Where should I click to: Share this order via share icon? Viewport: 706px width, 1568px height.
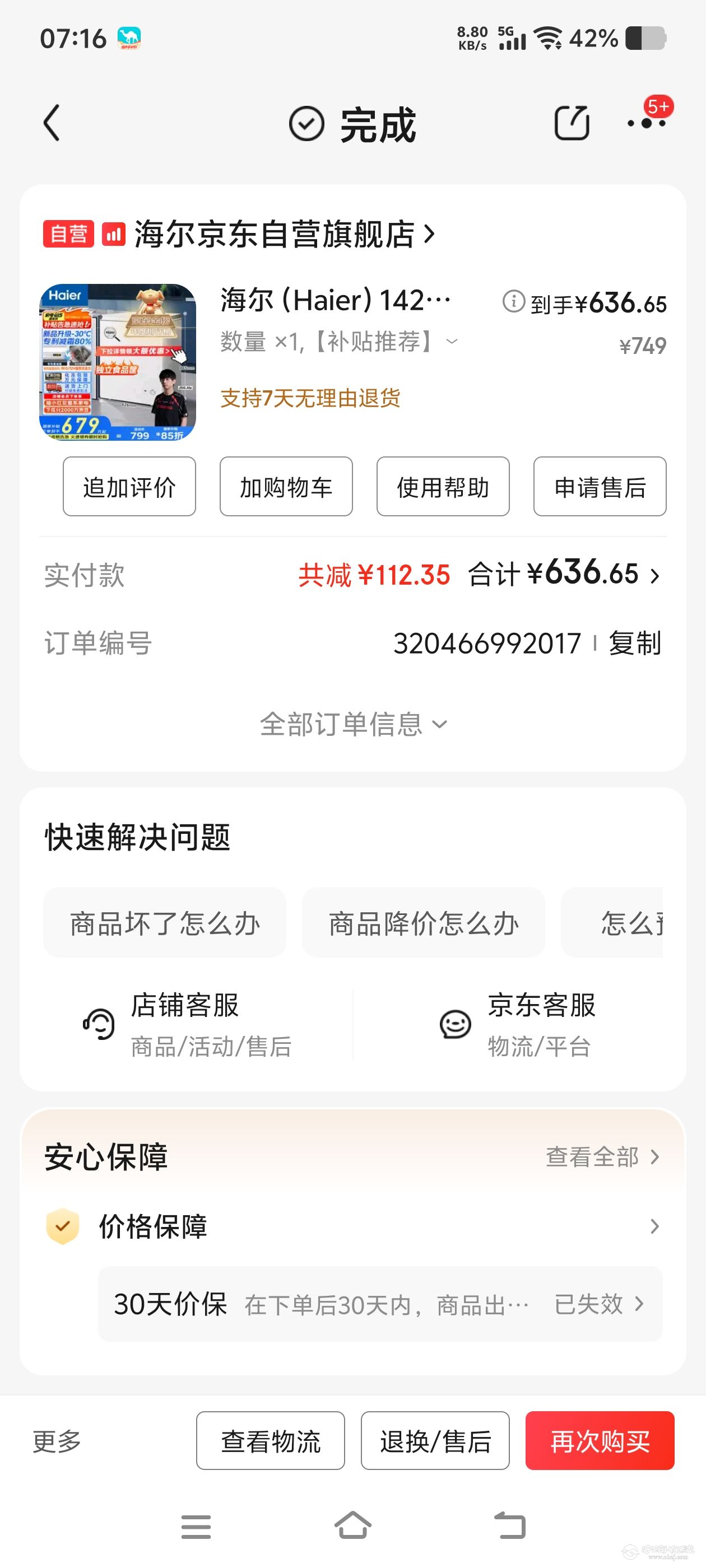[572, 123]
